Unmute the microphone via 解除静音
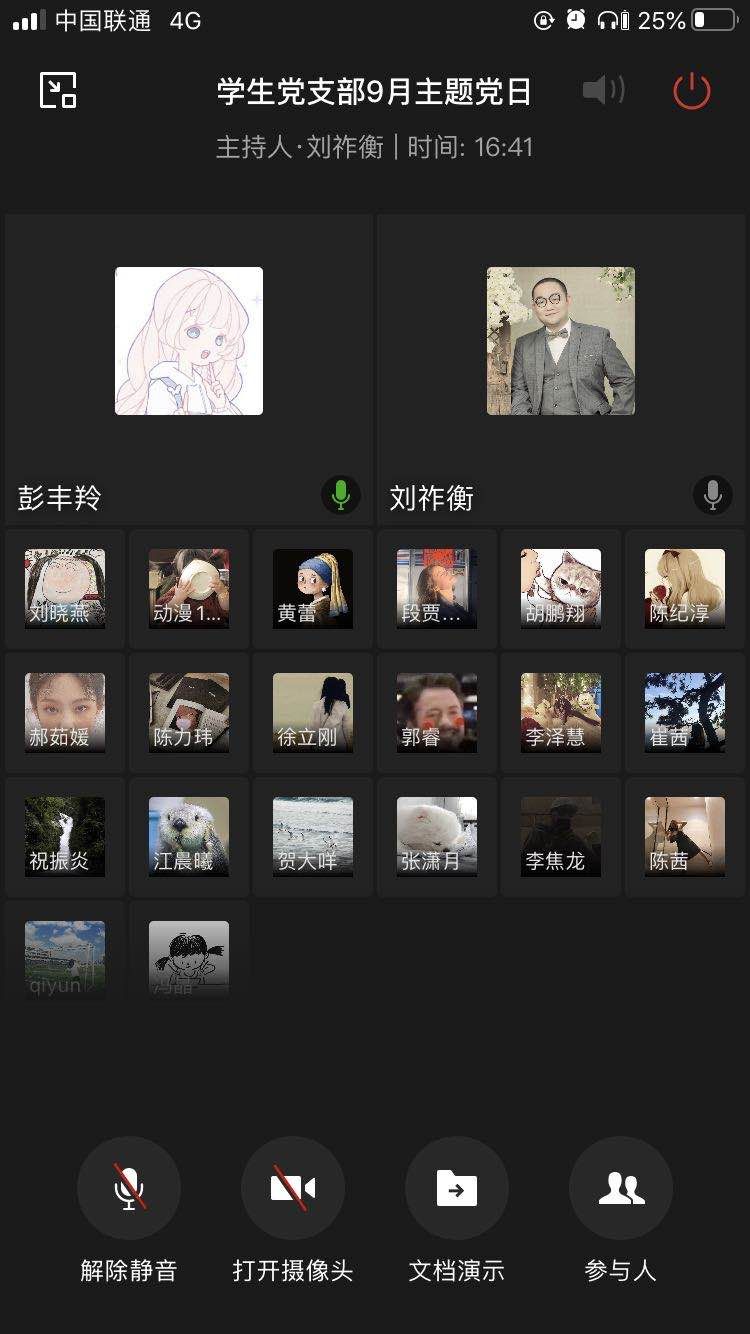This screenshot has width=750, height=1334. point(129,1189)
